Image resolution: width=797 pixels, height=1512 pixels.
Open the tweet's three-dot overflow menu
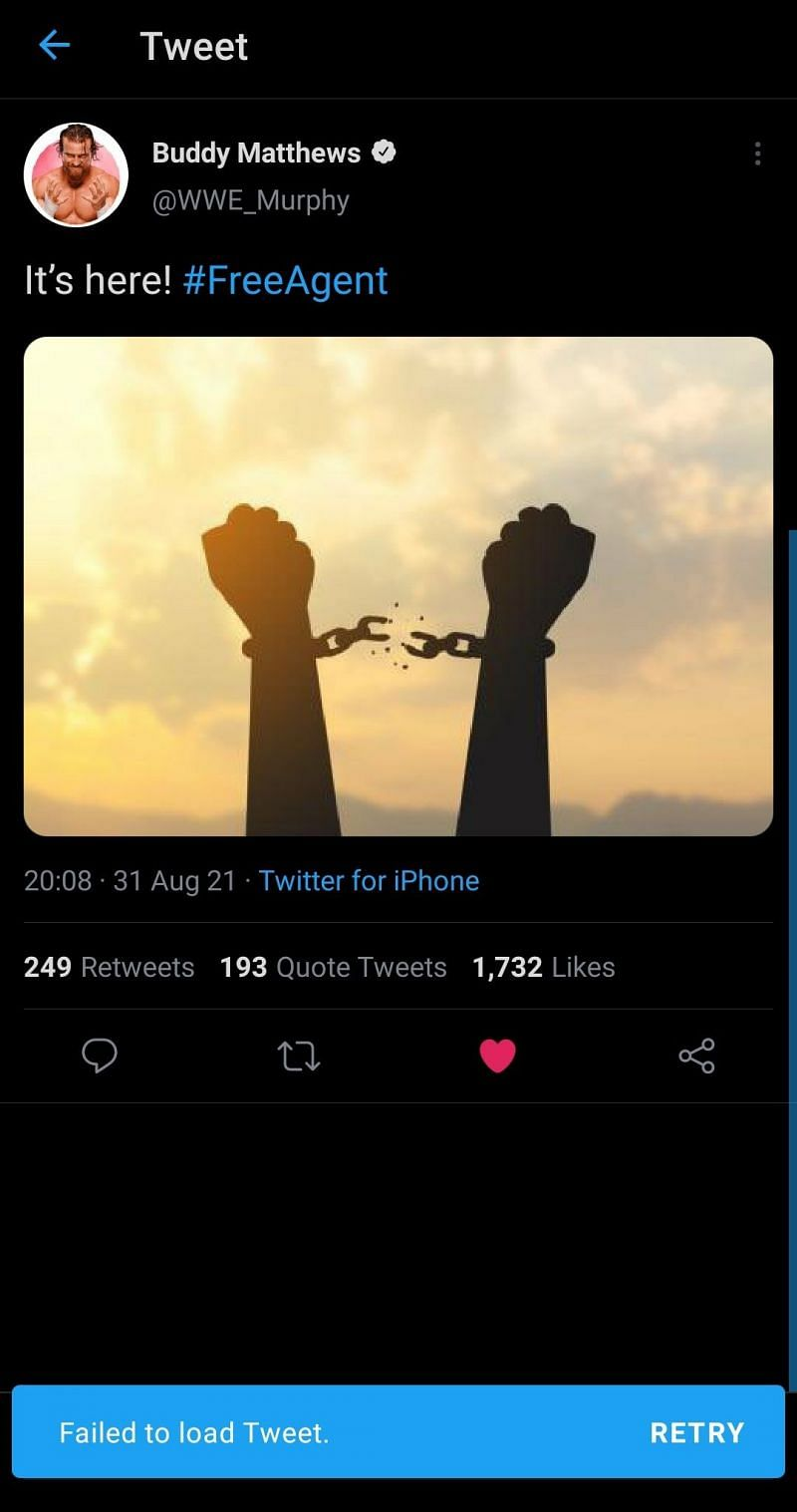pos(757,153)
